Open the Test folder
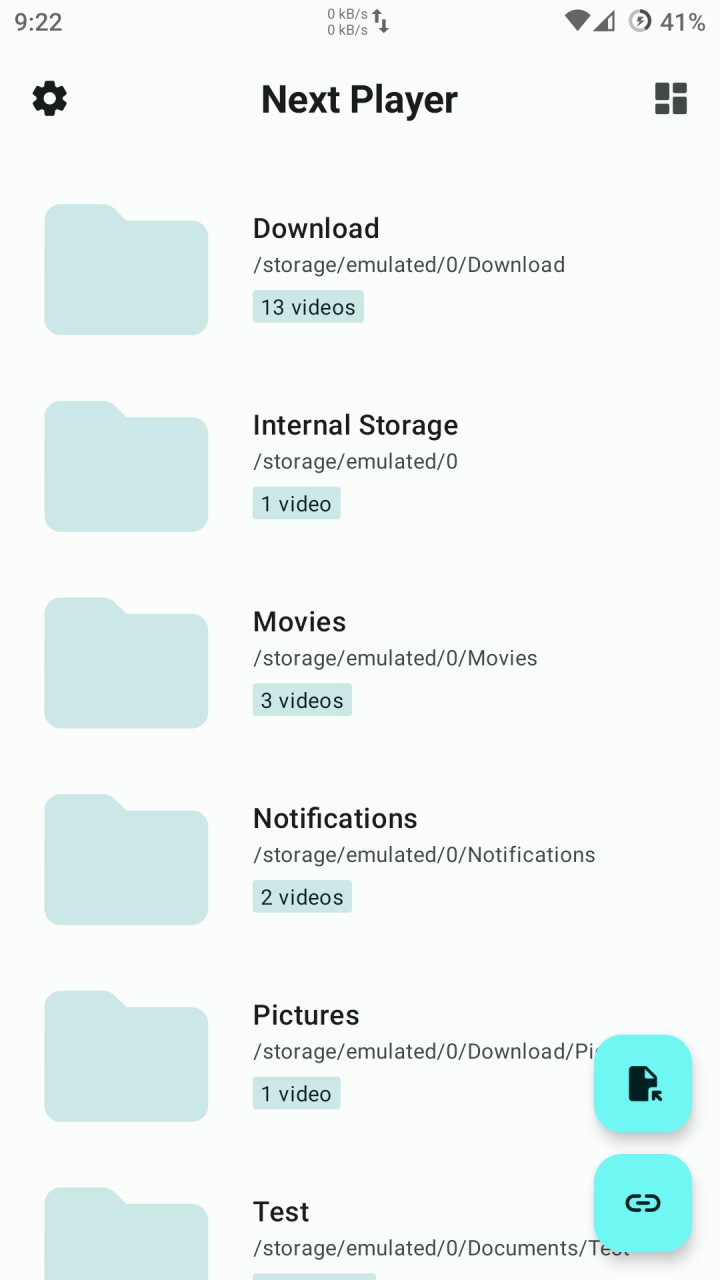 click(x=360, y=1230)
